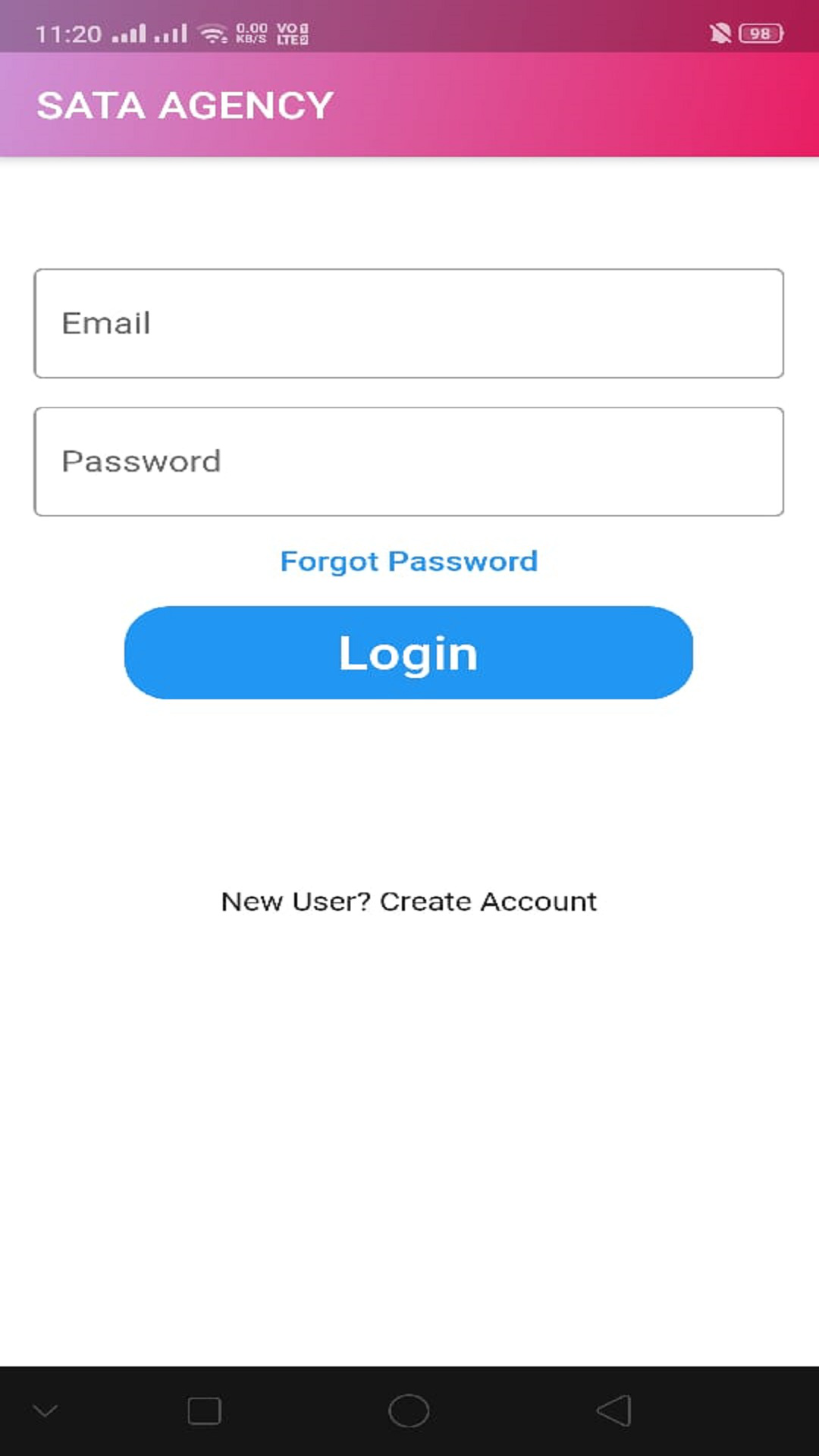Select New User? Create Account

click(409, 902)
